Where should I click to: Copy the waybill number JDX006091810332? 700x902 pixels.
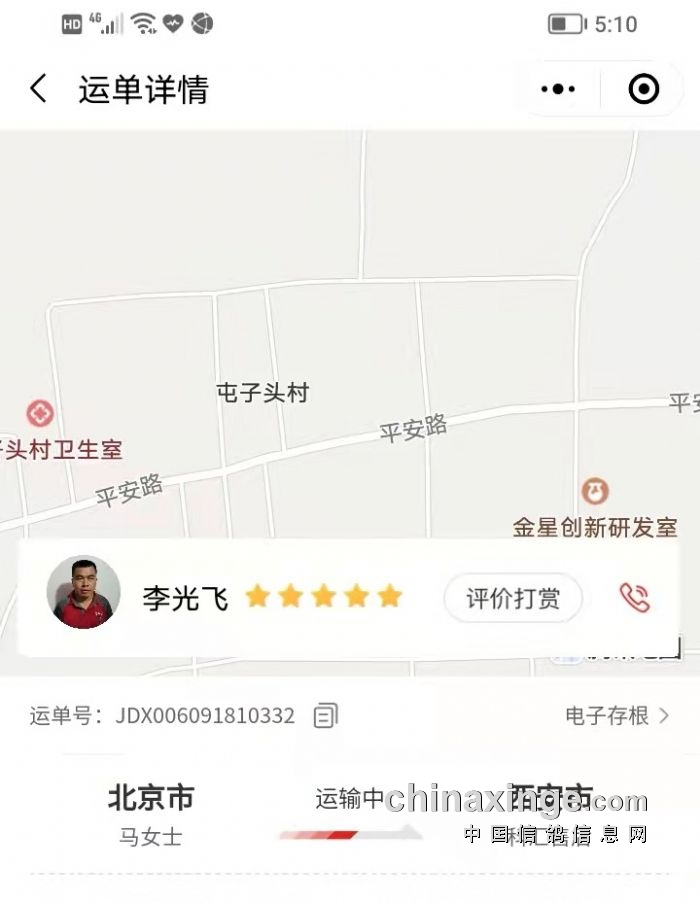coord(326,715)
